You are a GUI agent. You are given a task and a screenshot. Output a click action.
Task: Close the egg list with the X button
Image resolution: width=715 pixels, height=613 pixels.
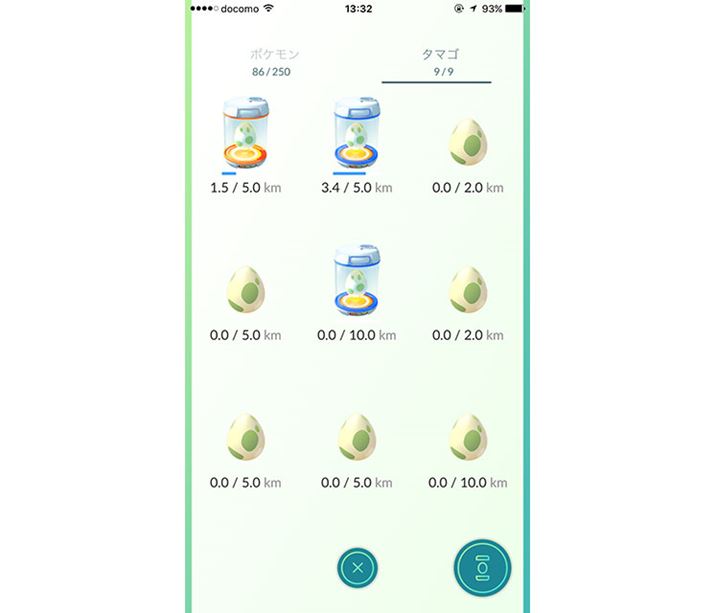click(358, 569)
